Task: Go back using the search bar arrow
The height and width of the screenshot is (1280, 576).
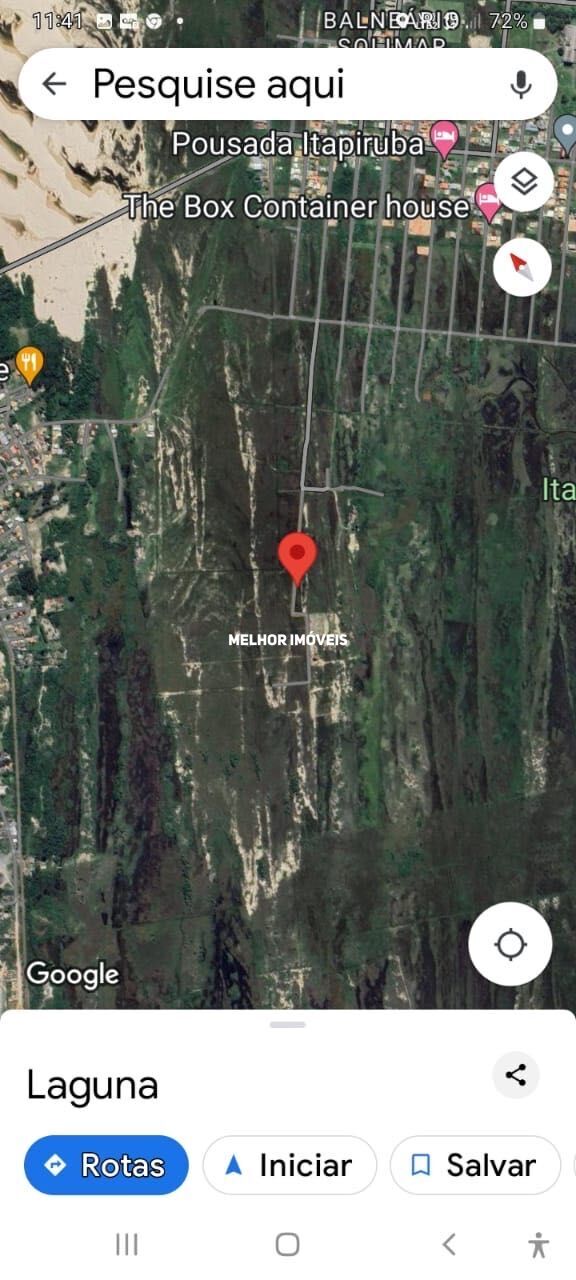Action: 54,84
